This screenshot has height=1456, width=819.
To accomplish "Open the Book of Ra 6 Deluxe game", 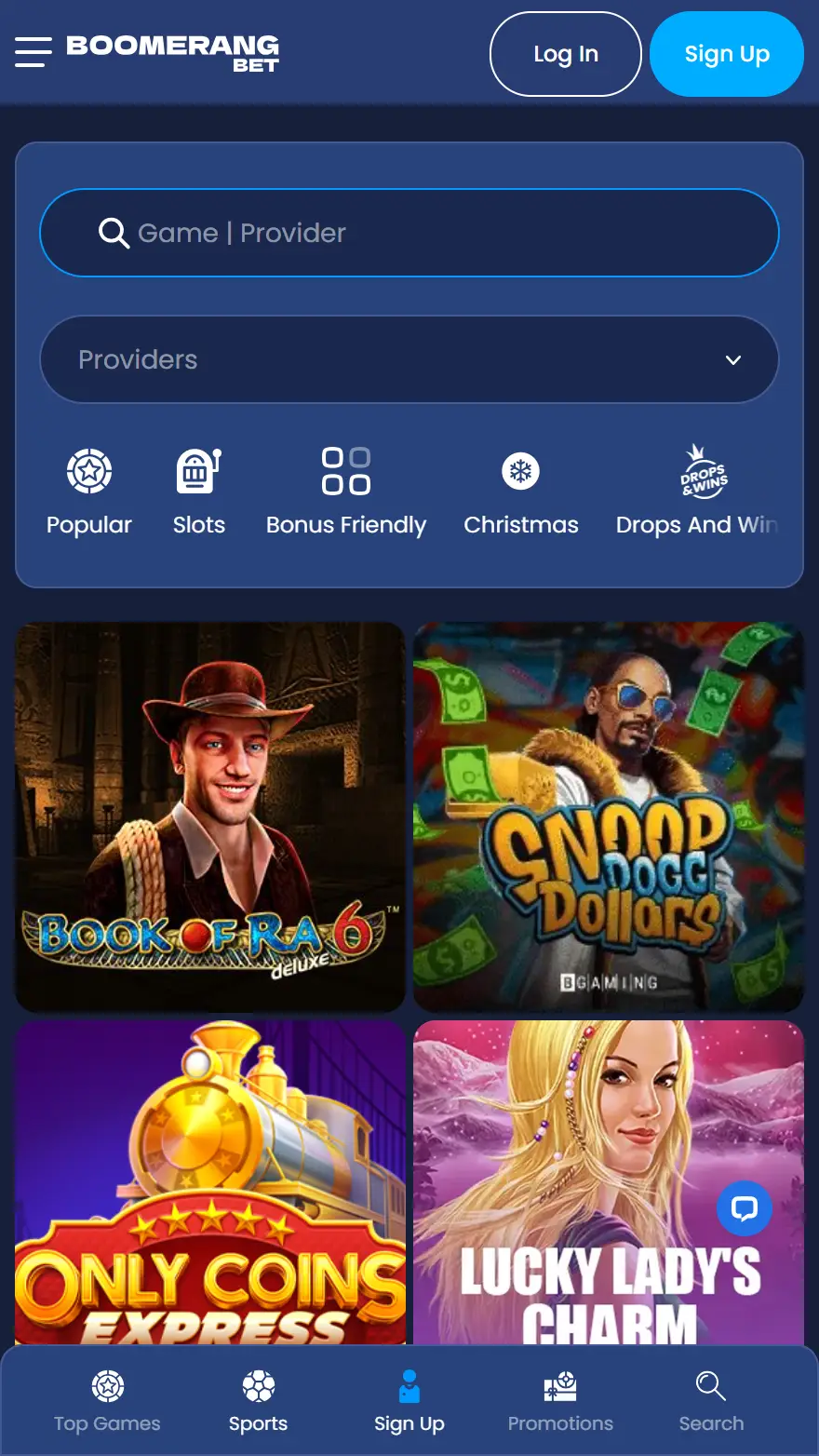I will [x=210, y=816].
